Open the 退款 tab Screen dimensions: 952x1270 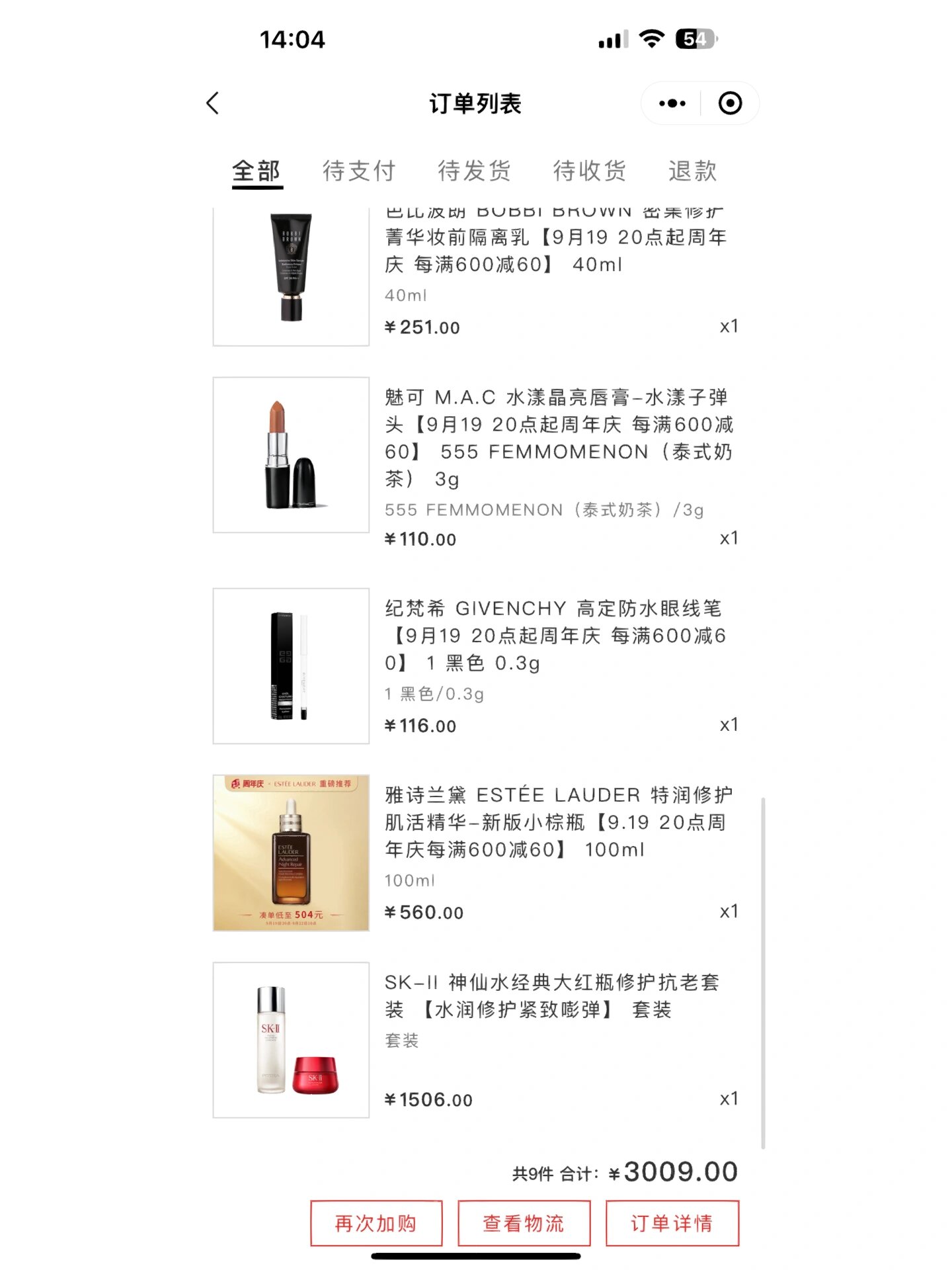(x=692, y=171)
